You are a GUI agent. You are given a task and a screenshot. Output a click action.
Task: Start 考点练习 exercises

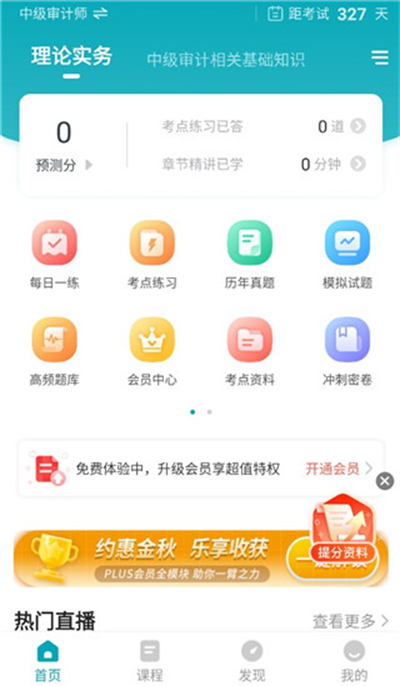pyautogui.click(x=152, y=255)
